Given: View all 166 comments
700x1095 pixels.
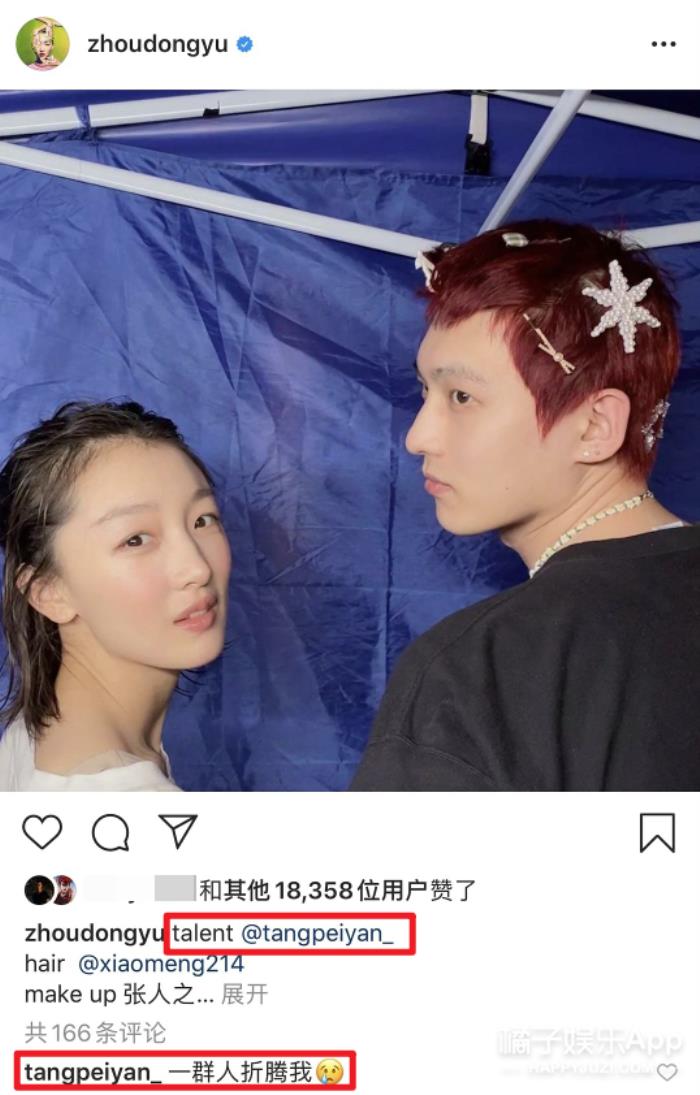Looking at the screenshot, I should (95, 1033).
